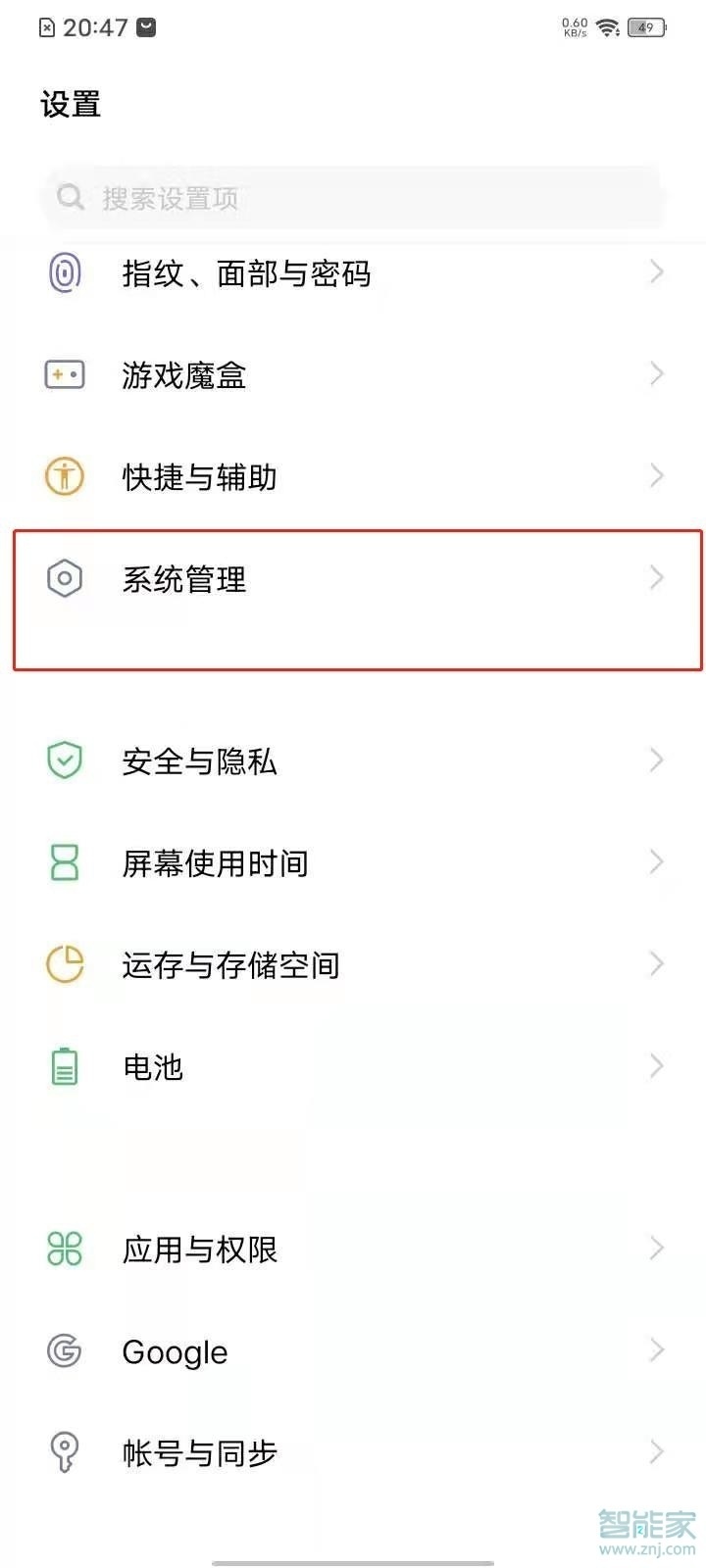706x1568 pixels.
Task: Select the gear icon beside 系统管理
Action: (x=64, y=578)
